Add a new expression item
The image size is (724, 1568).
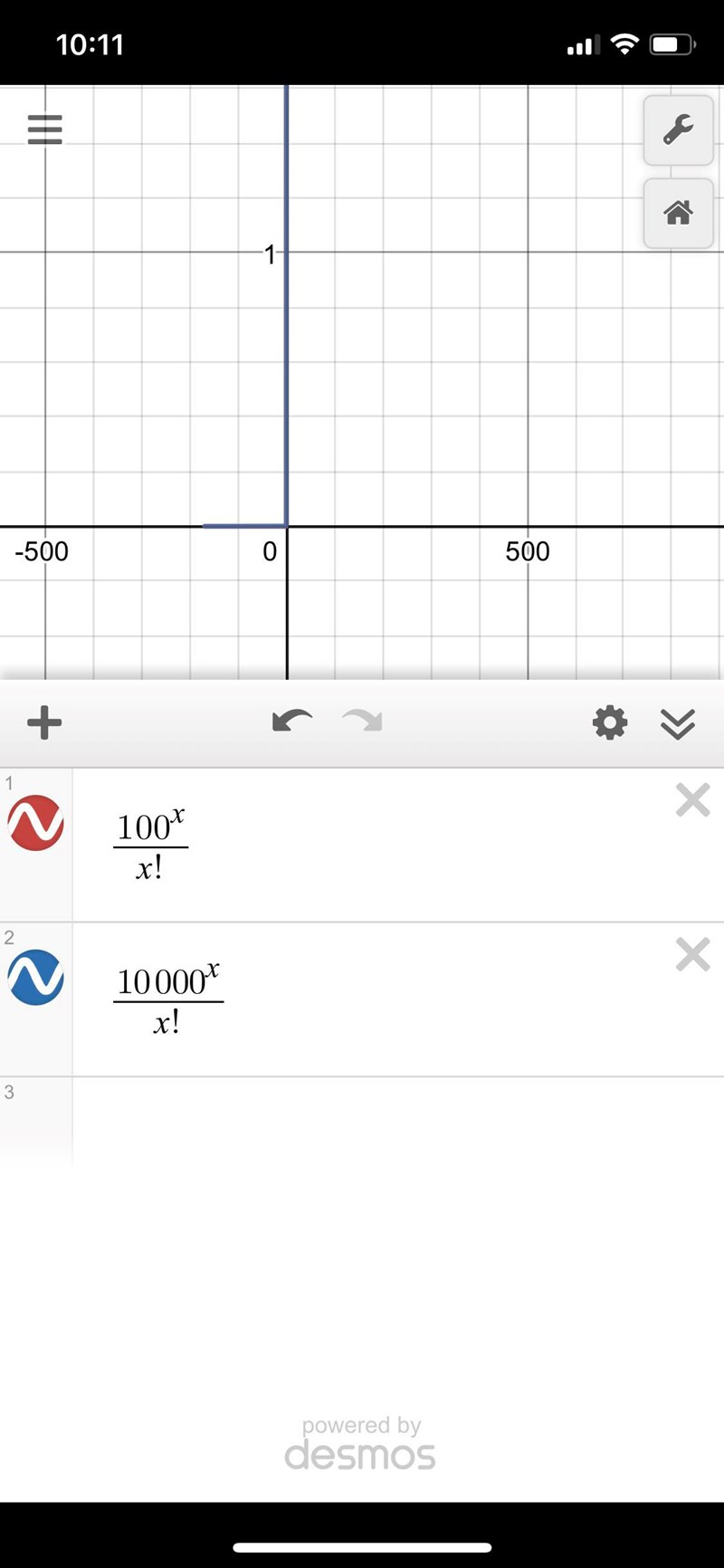point(44,722)
